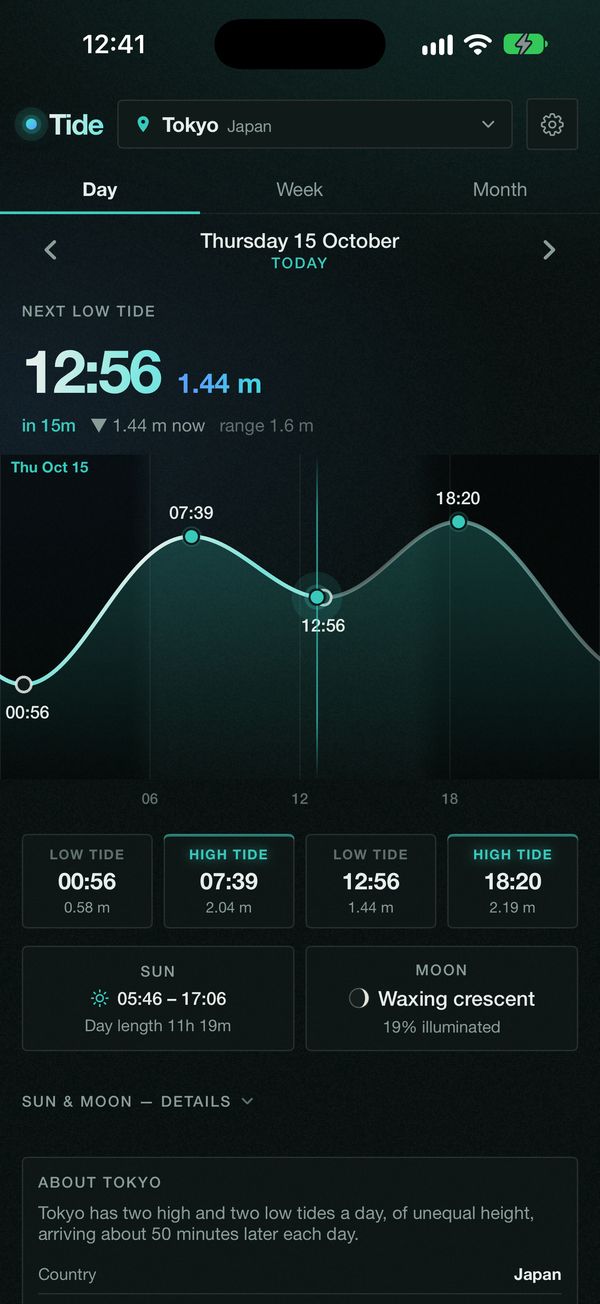The height and width of the screenshot is (1304, 600).
Task: Open the settings gear
Action: [x=552, y=125]
